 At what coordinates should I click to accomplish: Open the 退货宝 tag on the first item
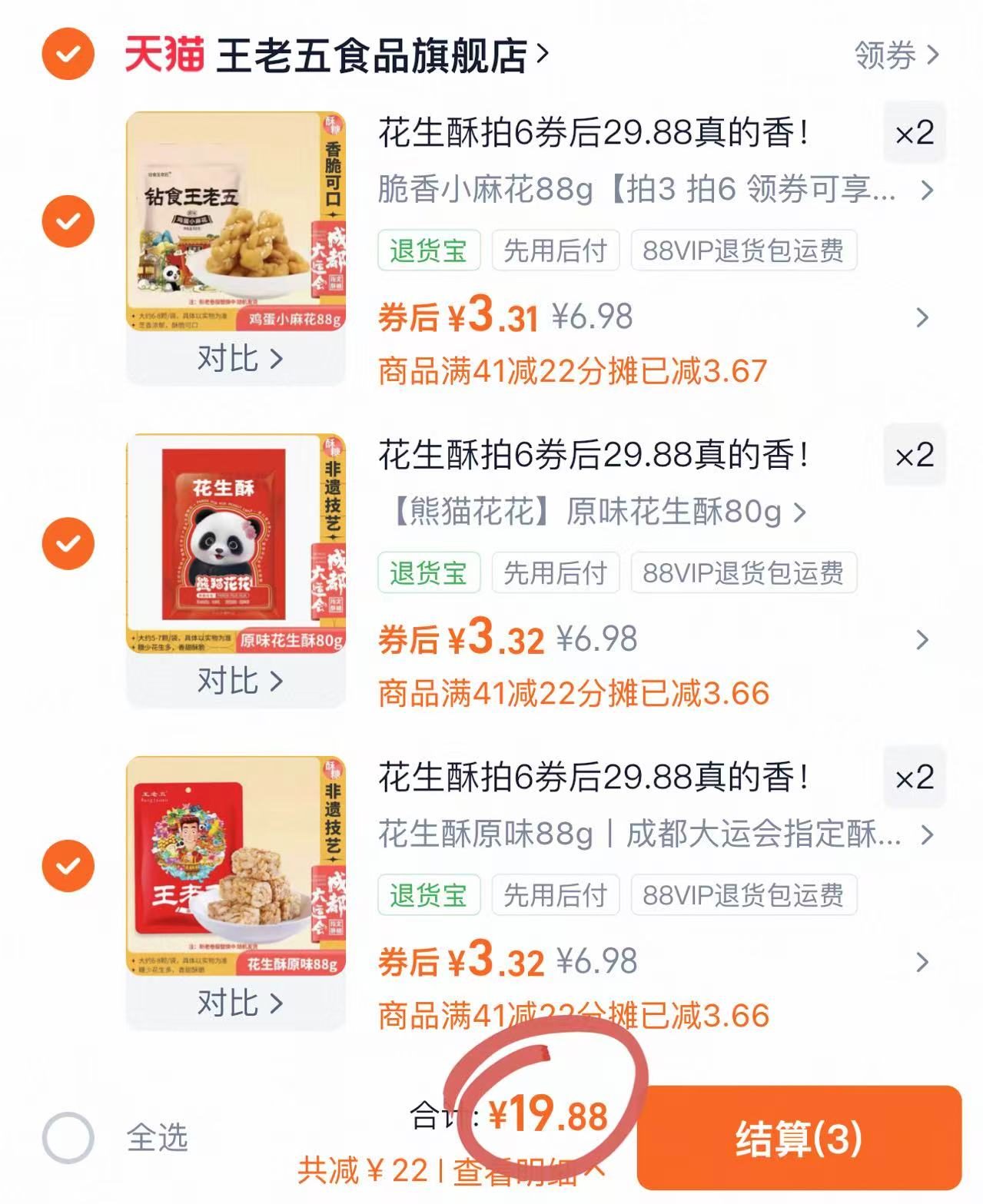coord(430,250)
